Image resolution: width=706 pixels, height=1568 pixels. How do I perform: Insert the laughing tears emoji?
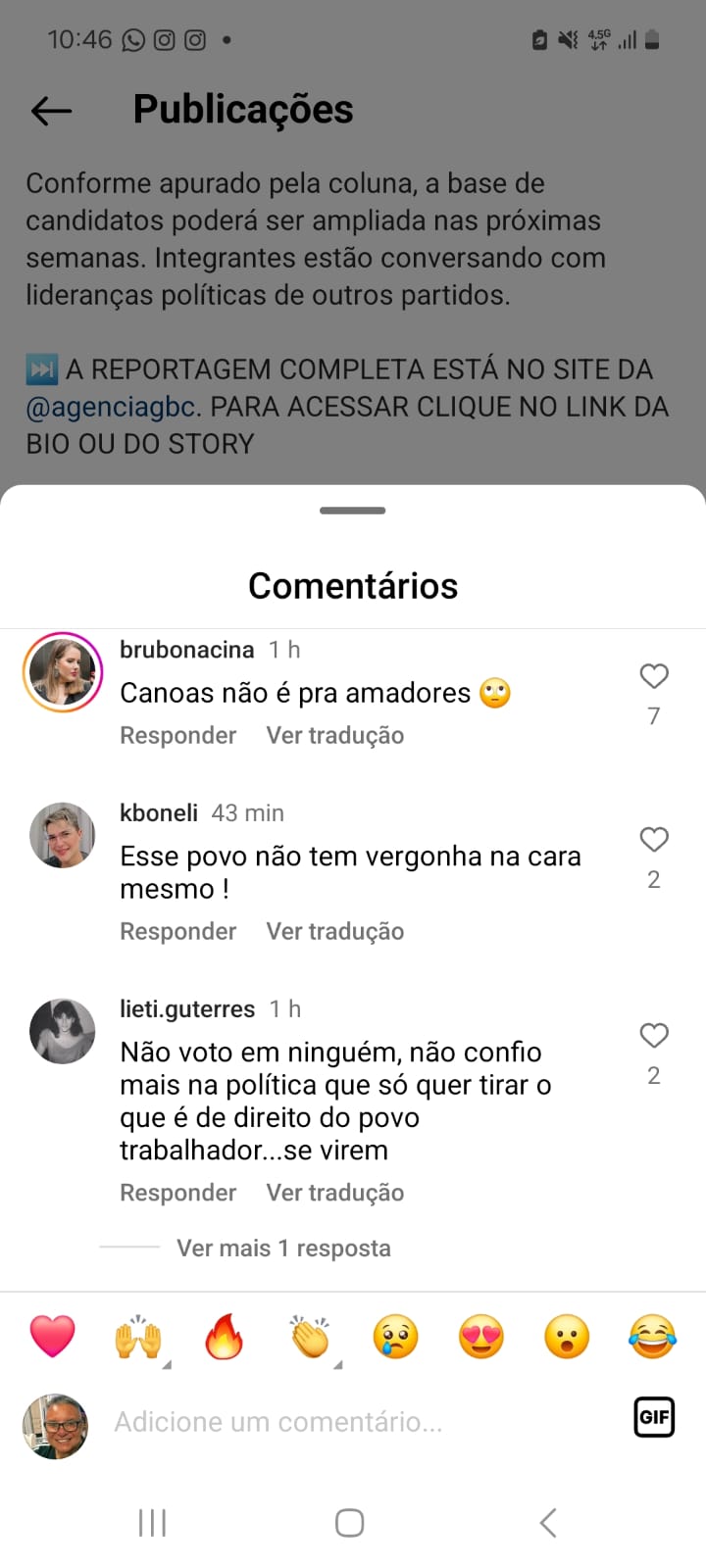pos(652,1337)
